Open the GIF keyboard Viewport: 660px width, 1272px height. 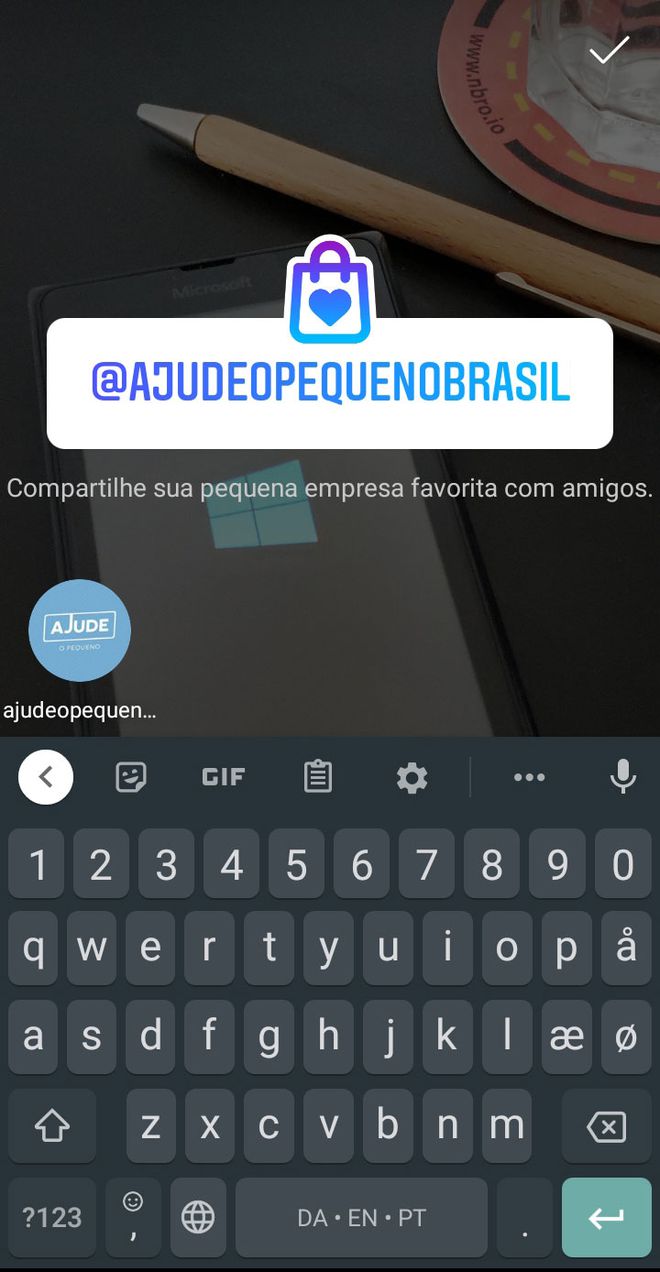point(223,777)
